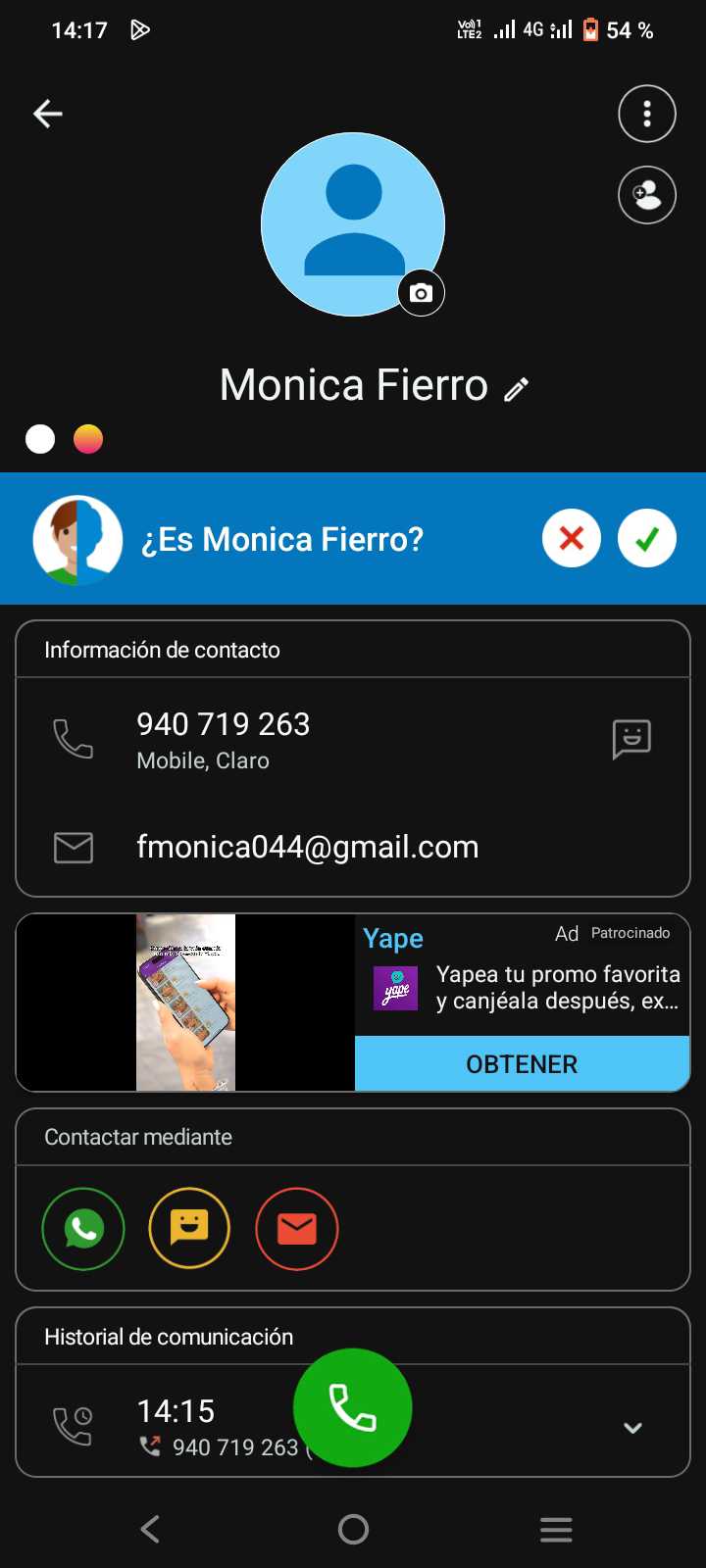This screenshot has width=706, height=1568.
Task: Contact via WhatsApp
Action: [x=83, y=1229]
